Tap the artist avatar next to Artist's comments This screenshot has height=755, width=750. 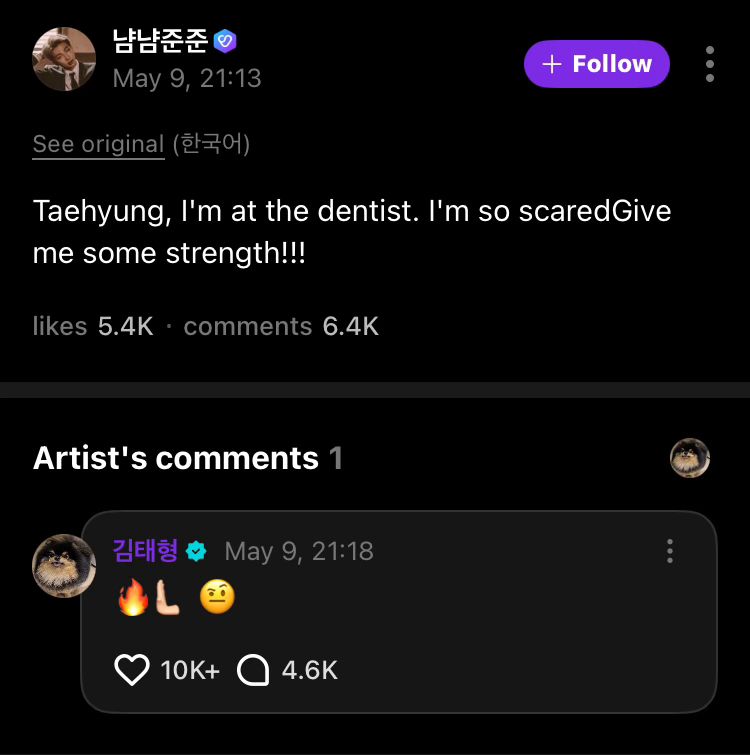pyautogui.click(x=689, y=458)
